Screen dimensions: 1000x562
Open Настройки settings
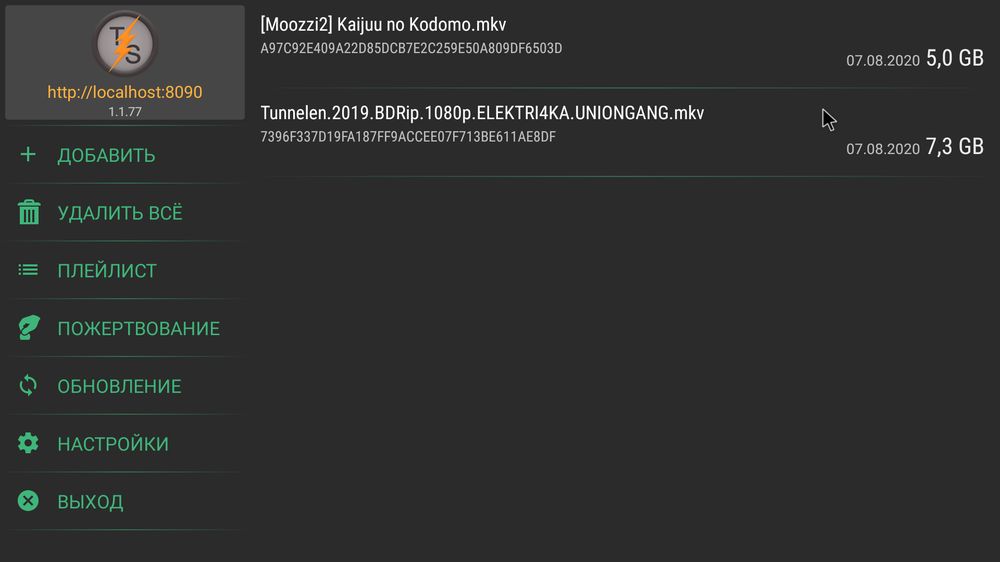click(x=113, y=444)
